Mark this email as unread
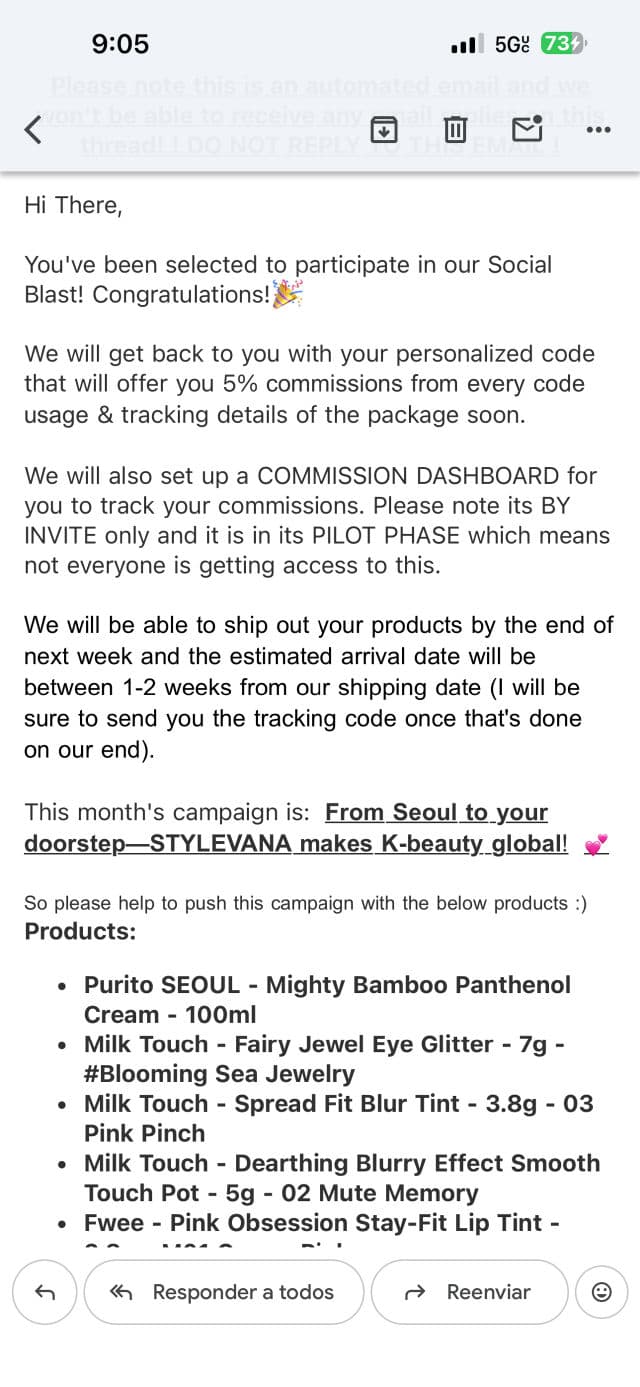This screenshot has height=1387, width=640. pos(527,129)
